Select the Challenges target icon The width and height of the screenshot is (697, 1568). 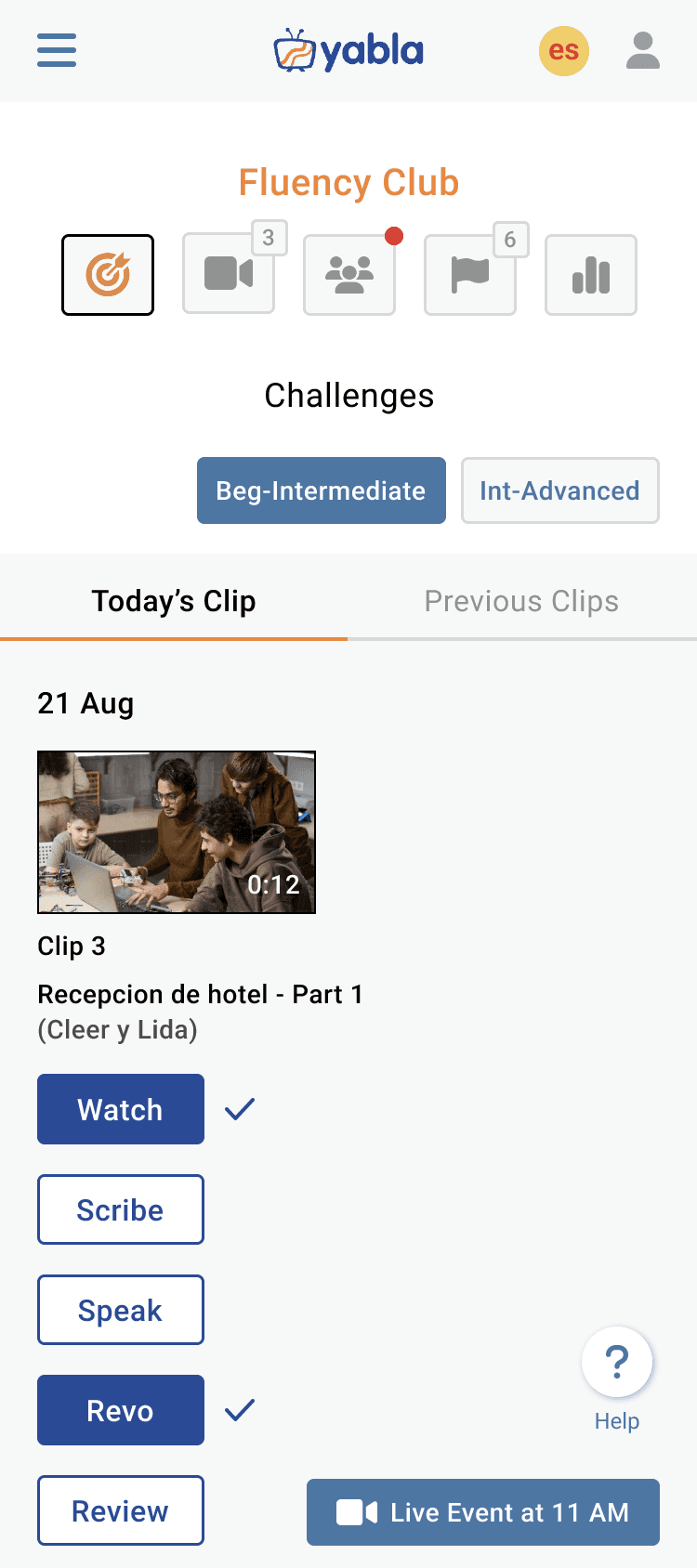(x=108, y=275)
